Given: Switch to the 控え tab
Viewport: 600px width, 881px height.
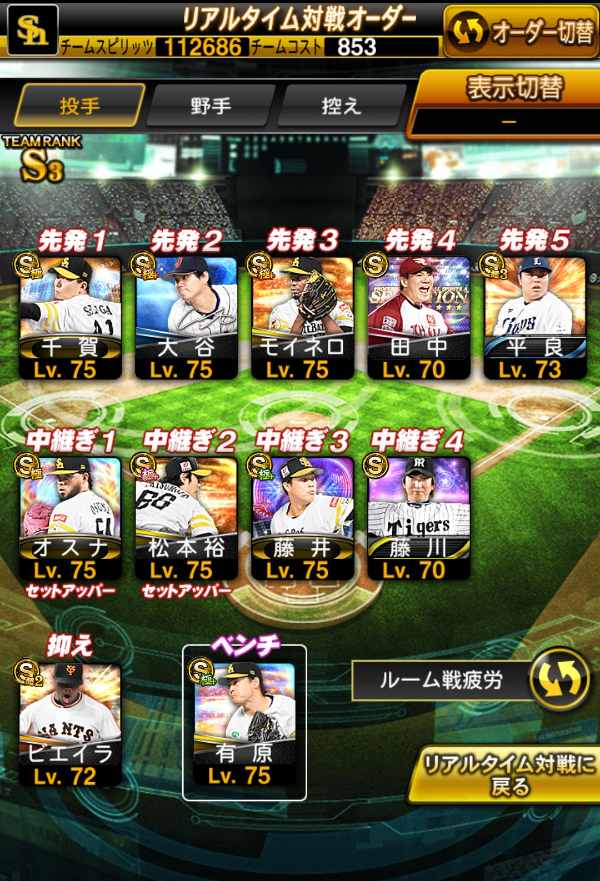Looking at the screenshot, I should click(x=342, y=105).
